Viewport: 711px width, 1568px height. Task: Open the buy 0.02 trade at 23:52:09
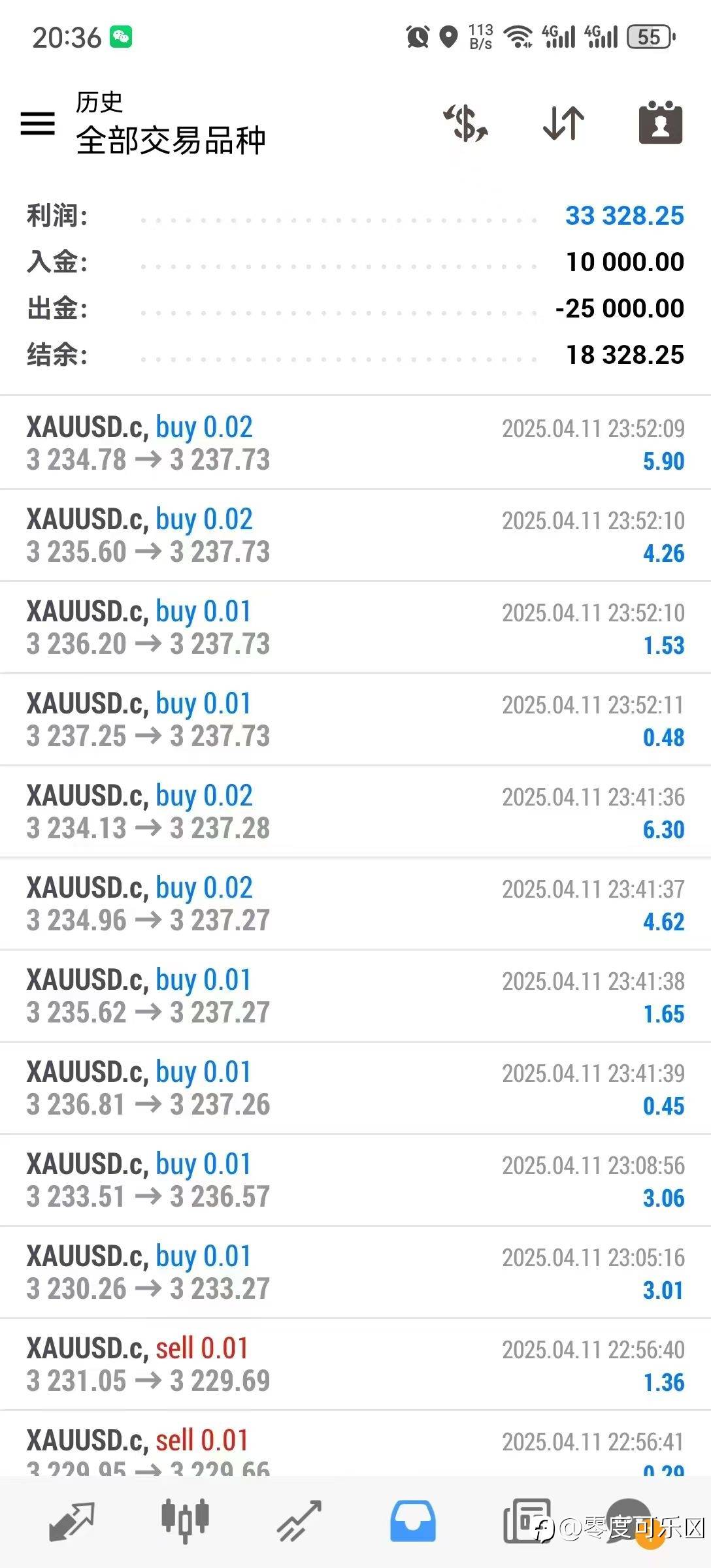pos(355,443)
